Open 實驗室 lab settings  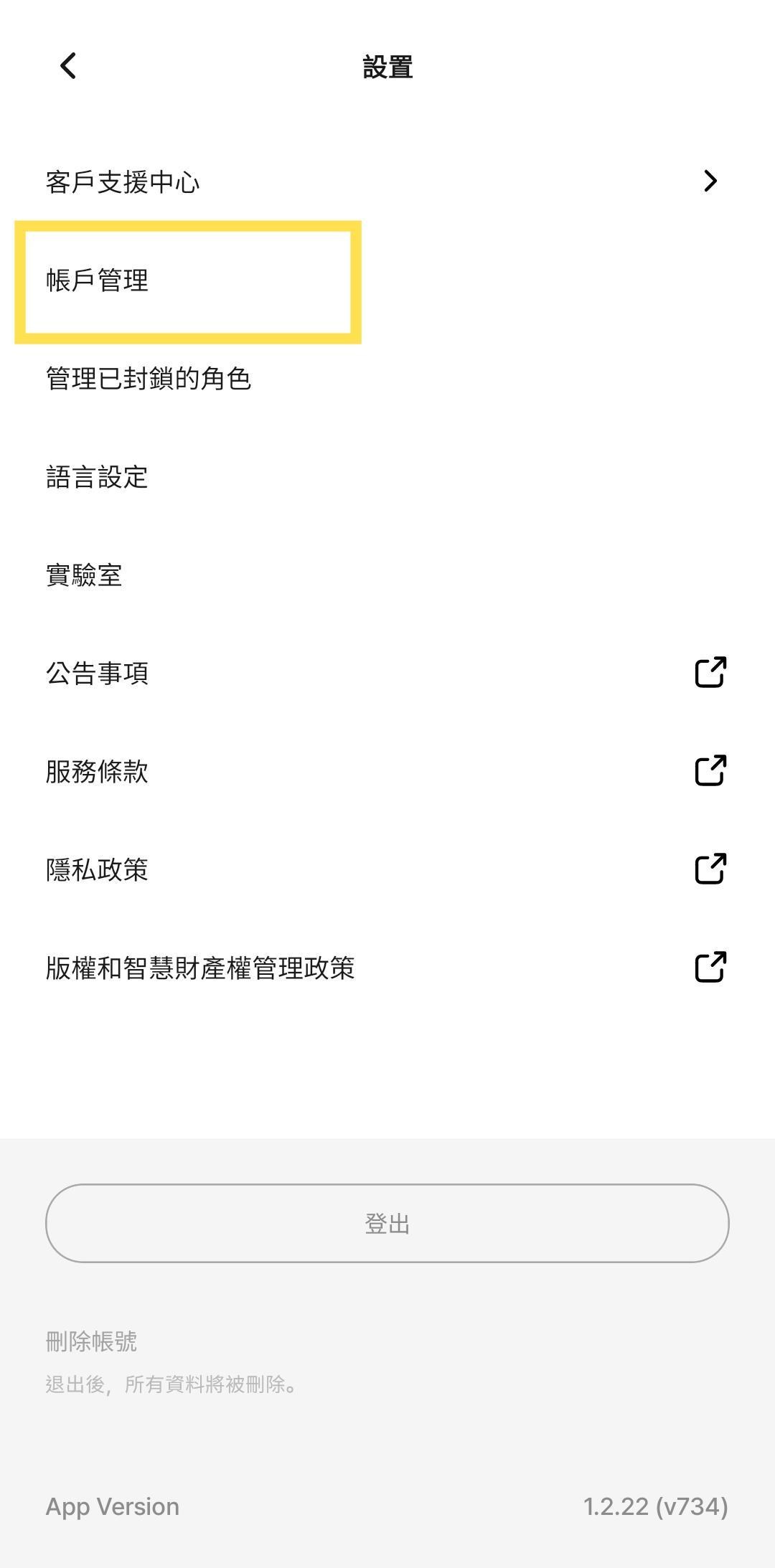tap(387, 575)
